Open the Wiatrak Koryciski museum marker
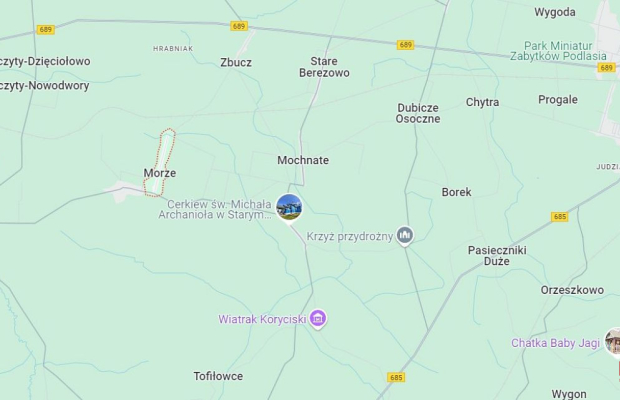This screenshot has width=620, height=400. [318, 319]
